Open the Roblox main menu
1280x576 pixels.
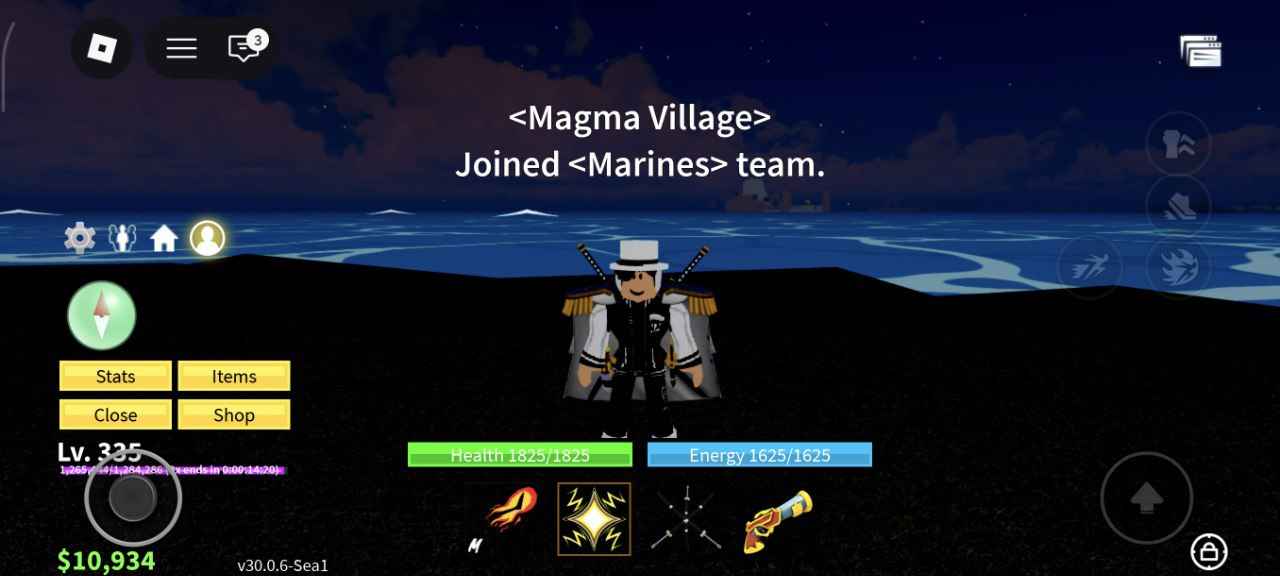(x=101, y=48)
